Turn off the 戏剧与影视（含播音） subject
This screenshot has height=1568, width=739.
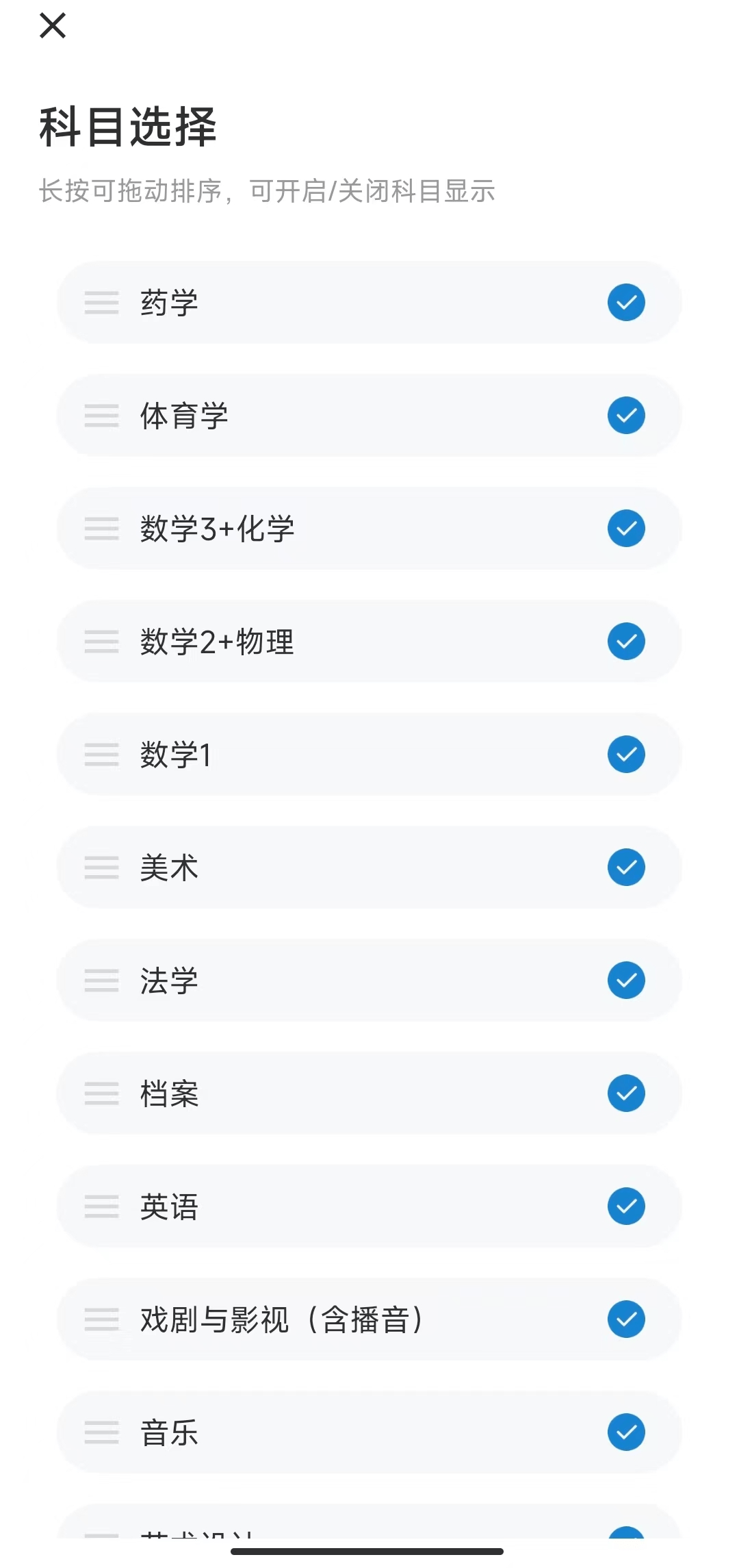626,1319
